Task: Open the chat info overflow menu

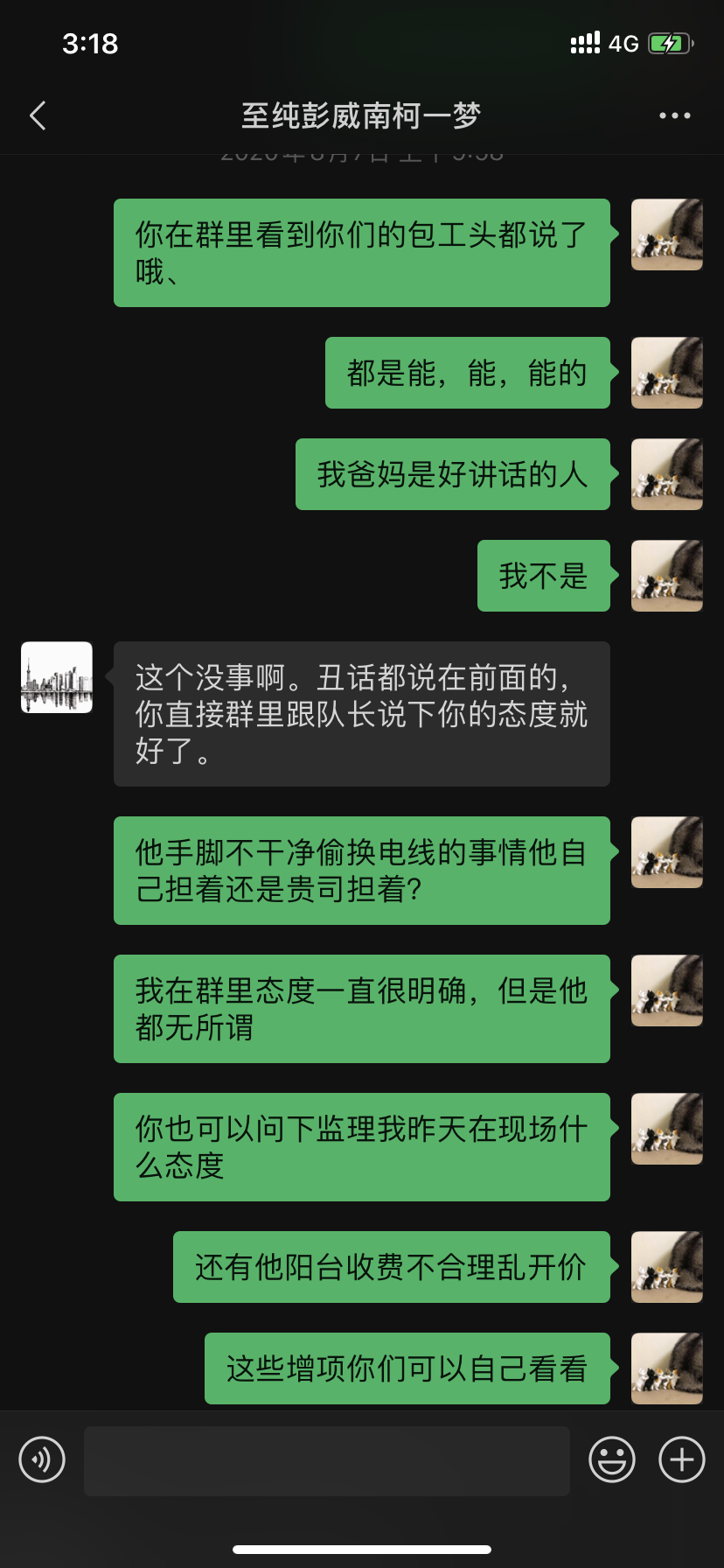Action: 674,115
